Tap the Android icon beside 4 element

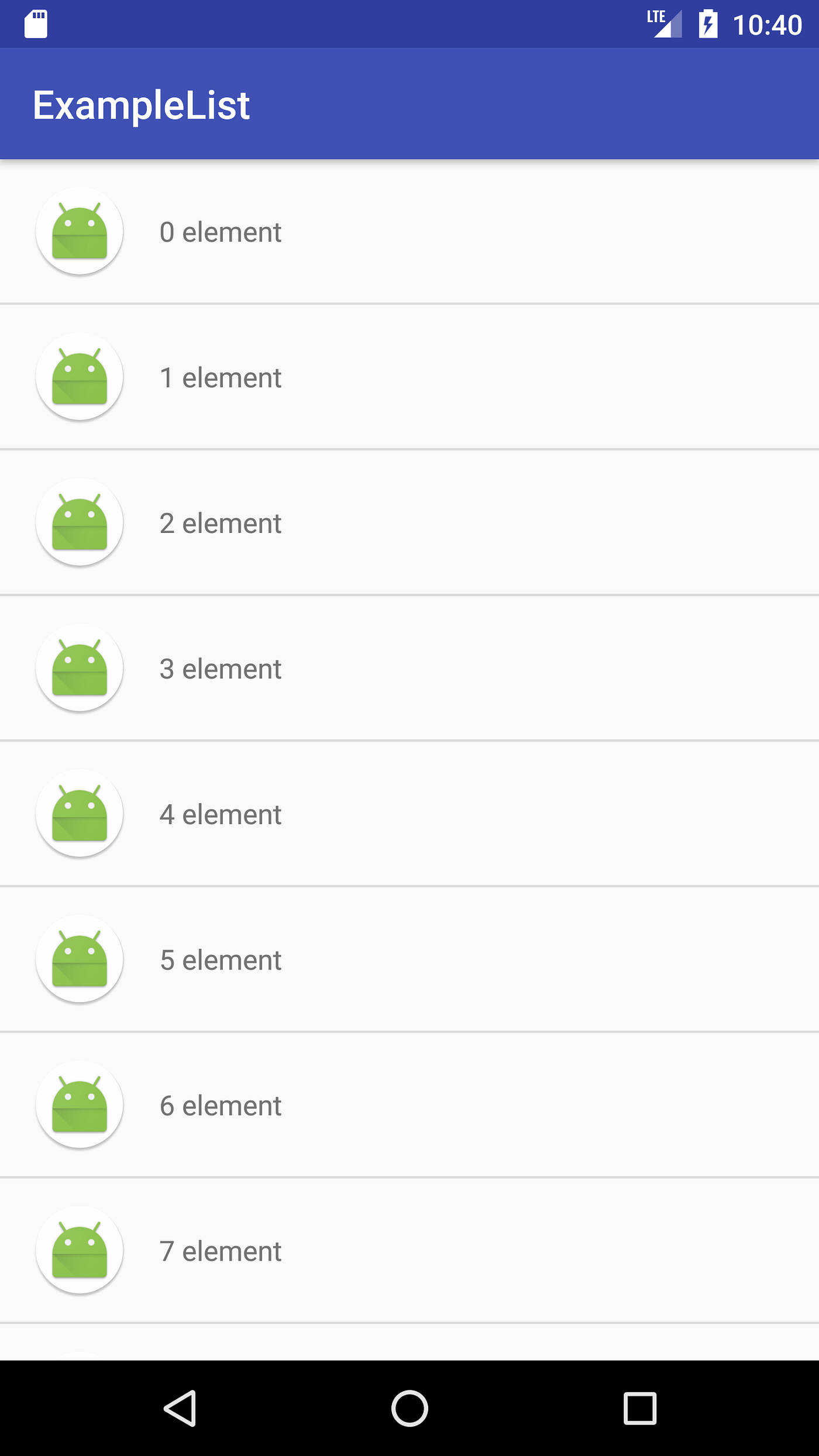coord(79,813)
